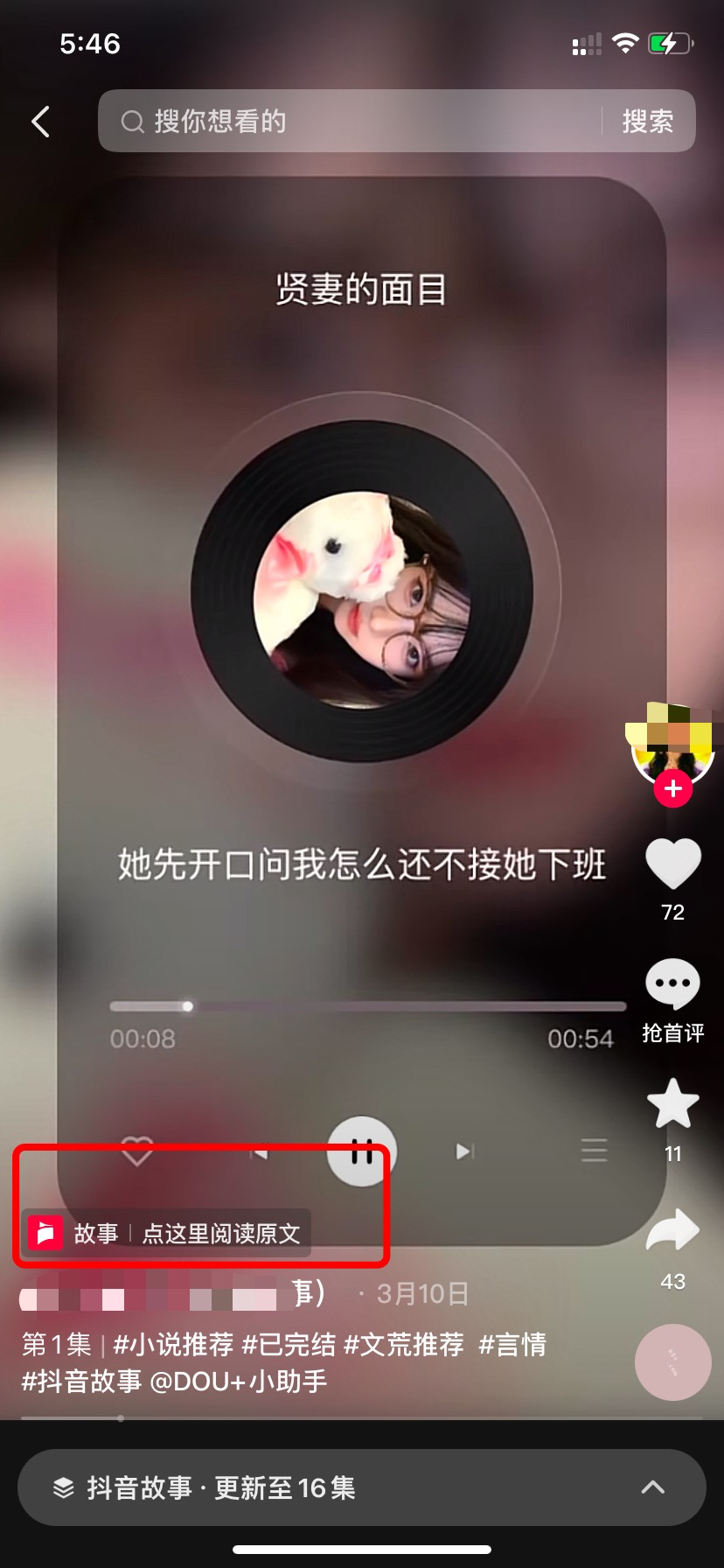
Task: Favorite the video with the star icon
Action: 672,1104
